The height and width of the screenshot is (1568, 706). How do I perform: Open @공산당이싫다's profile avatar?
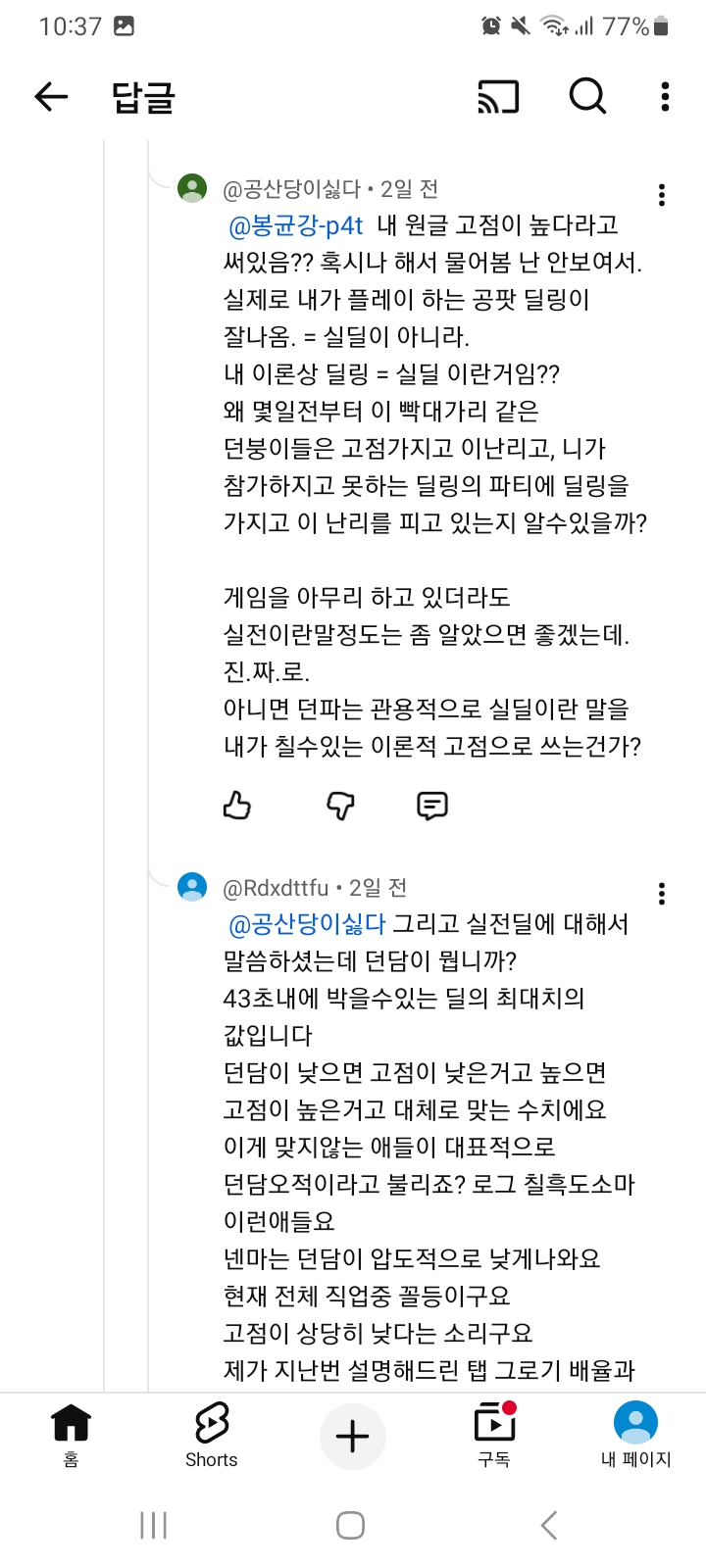[192, 188]
